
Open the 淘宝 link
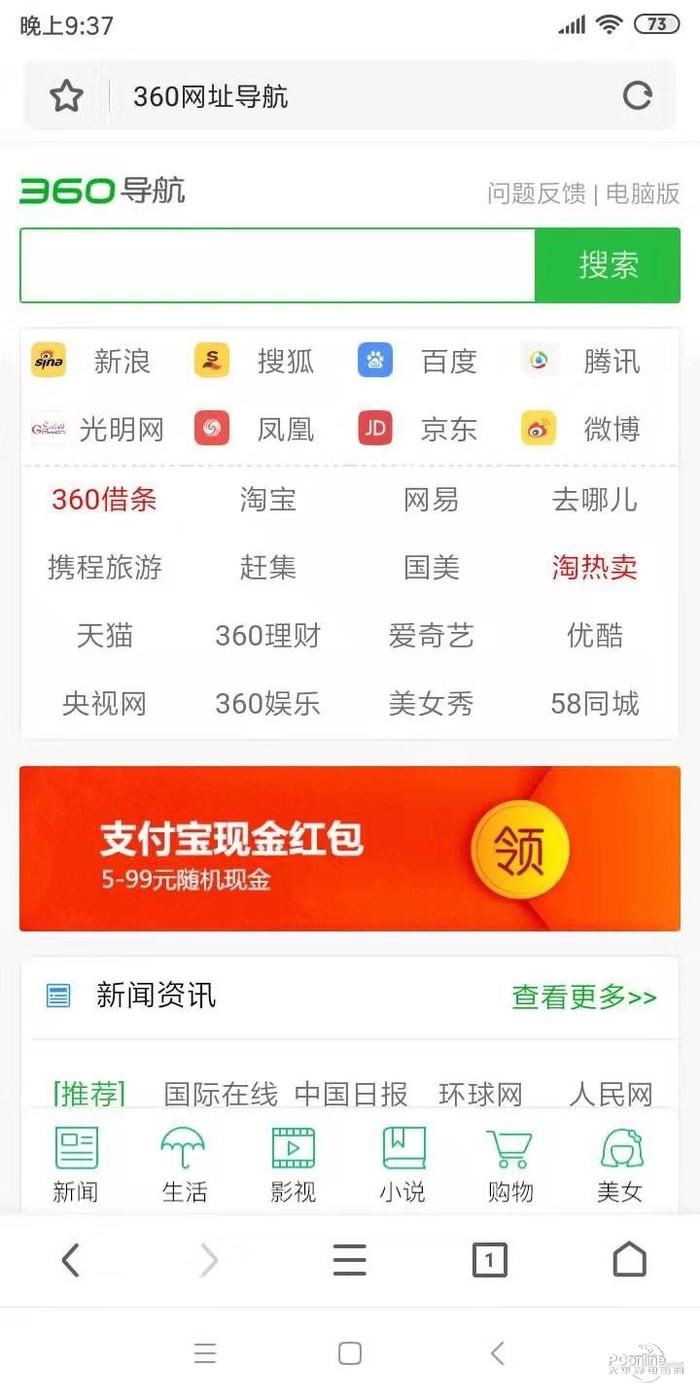(268, 499)
